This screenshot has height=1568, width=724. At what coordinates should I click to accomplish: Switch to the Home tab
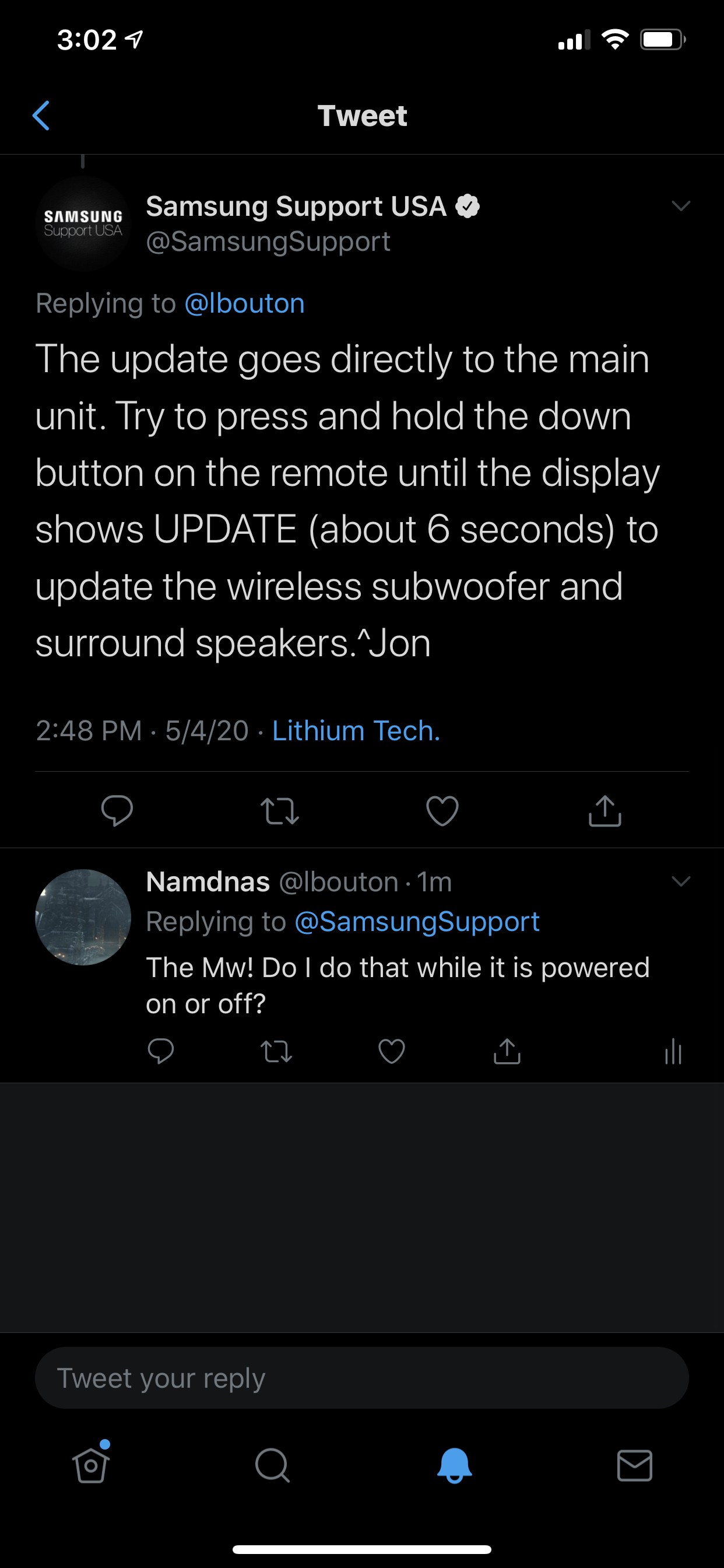pos(91,1465)
